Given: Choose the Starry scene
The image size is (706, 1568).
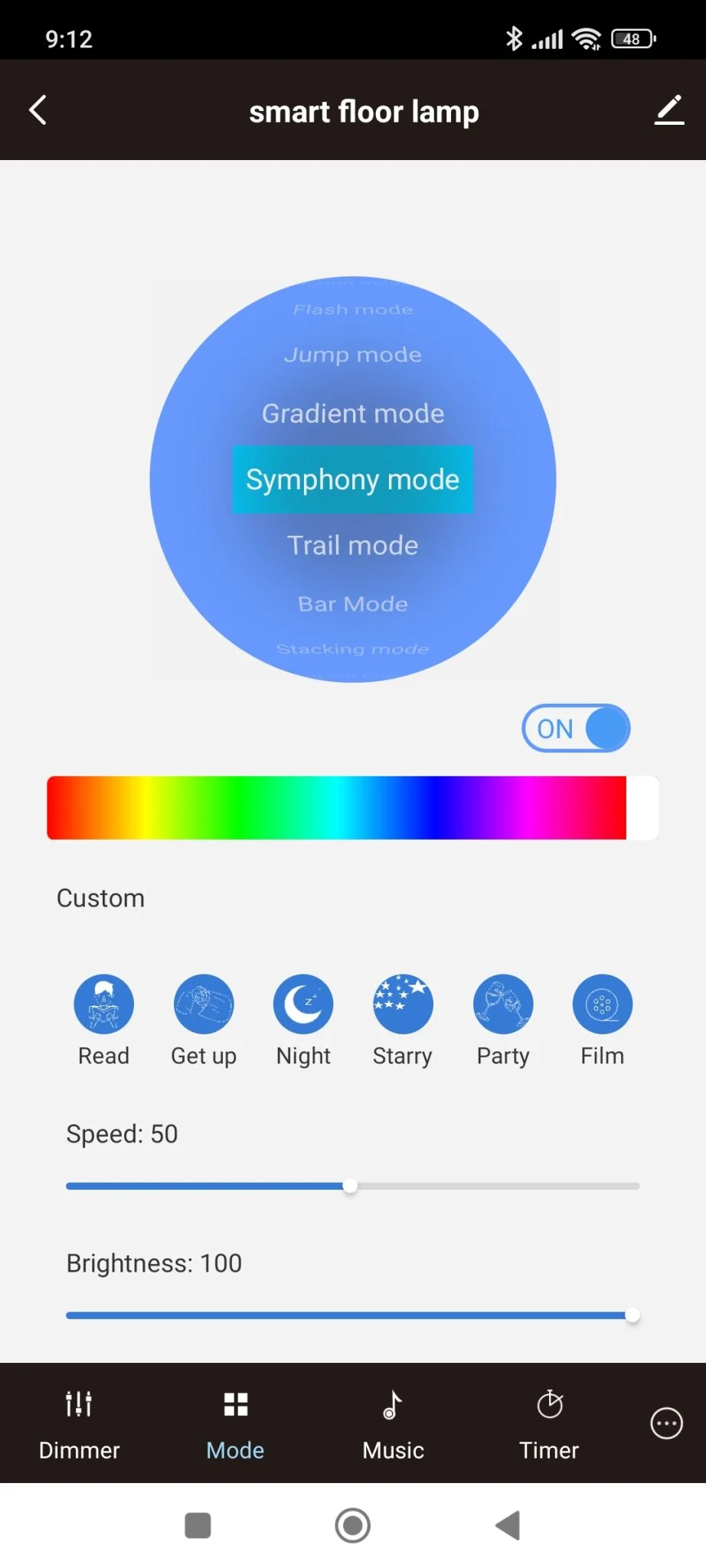Looking at the screenshot, I should [x=403, y=1004].
